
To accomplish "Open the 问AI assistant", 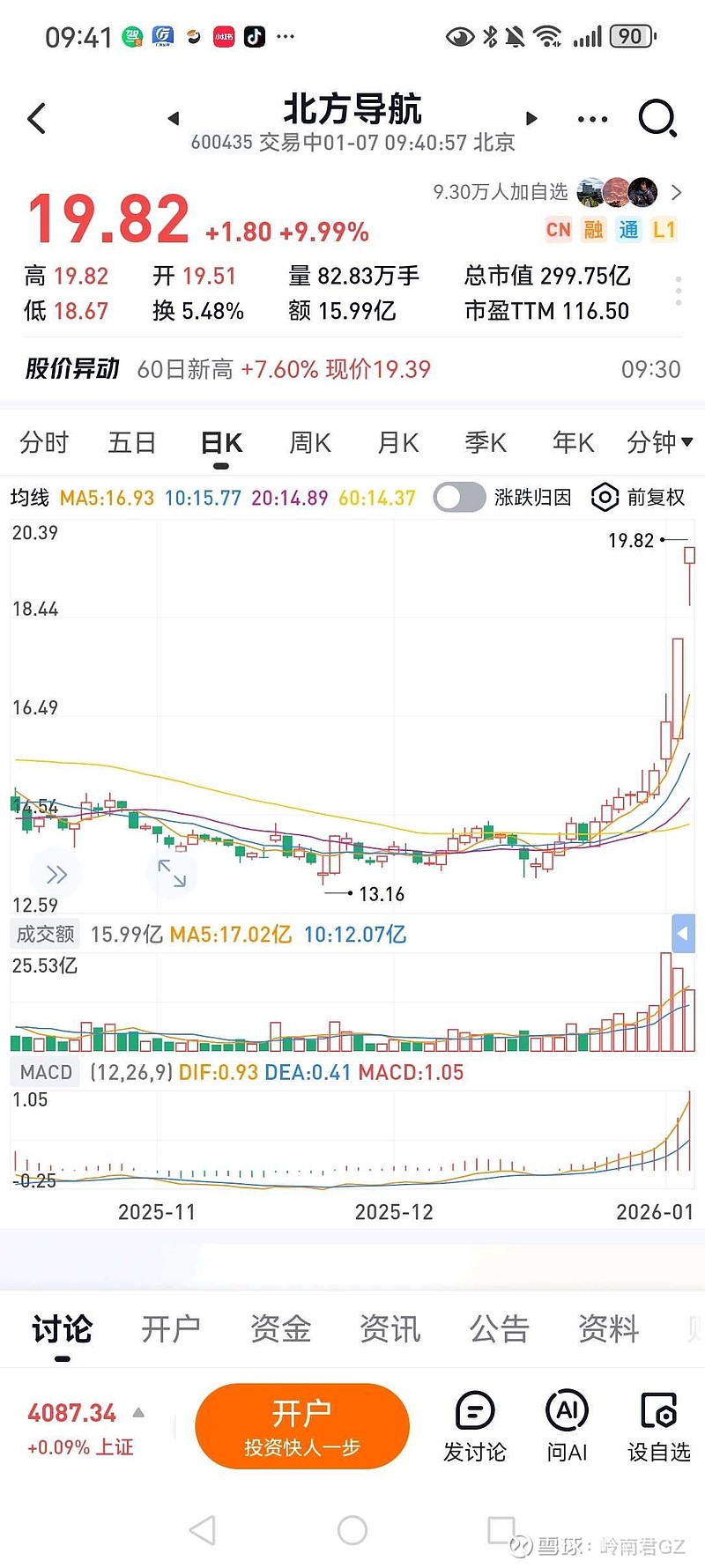I will click(x=567, y=1425).
